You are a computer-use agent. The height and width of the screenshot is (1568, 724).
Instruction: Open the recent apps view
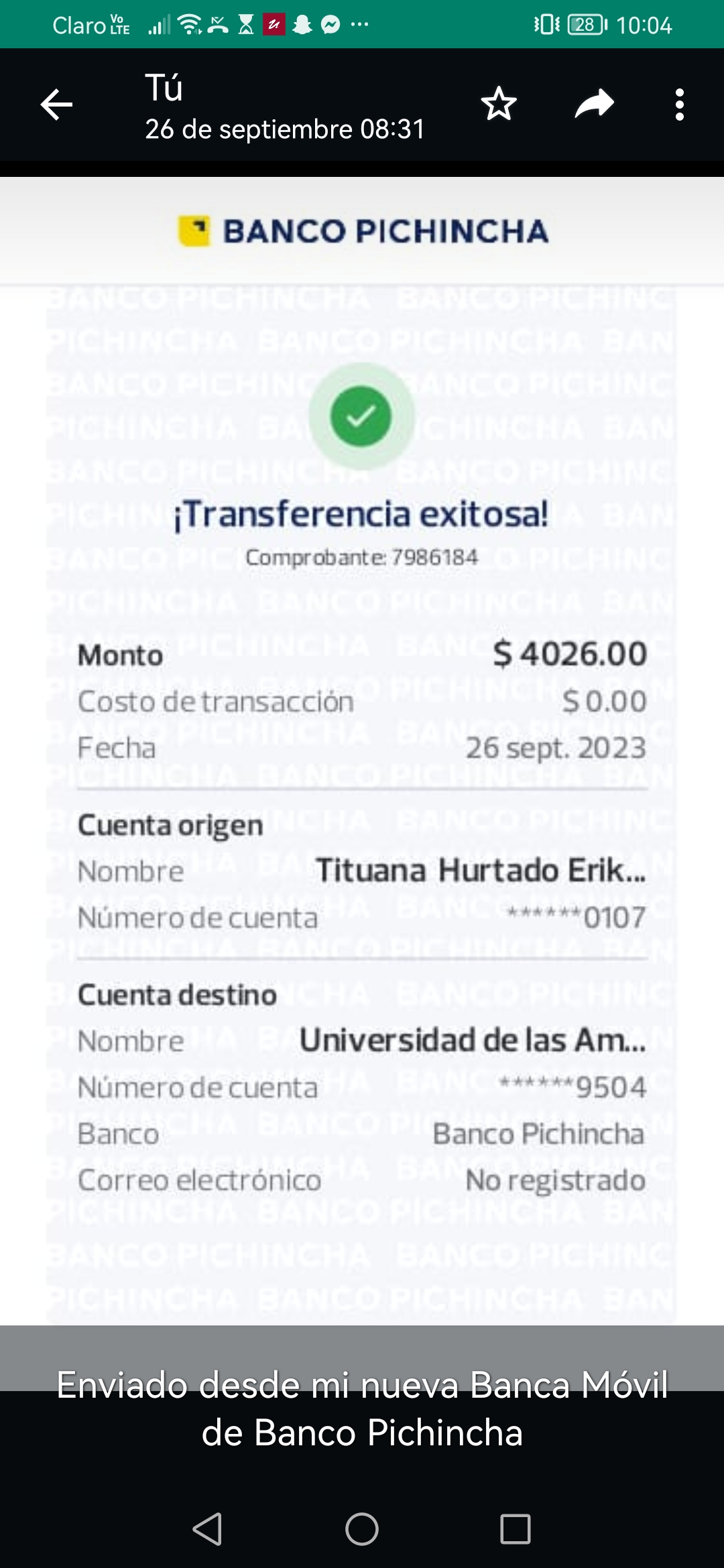click(x=515, y=1529)
